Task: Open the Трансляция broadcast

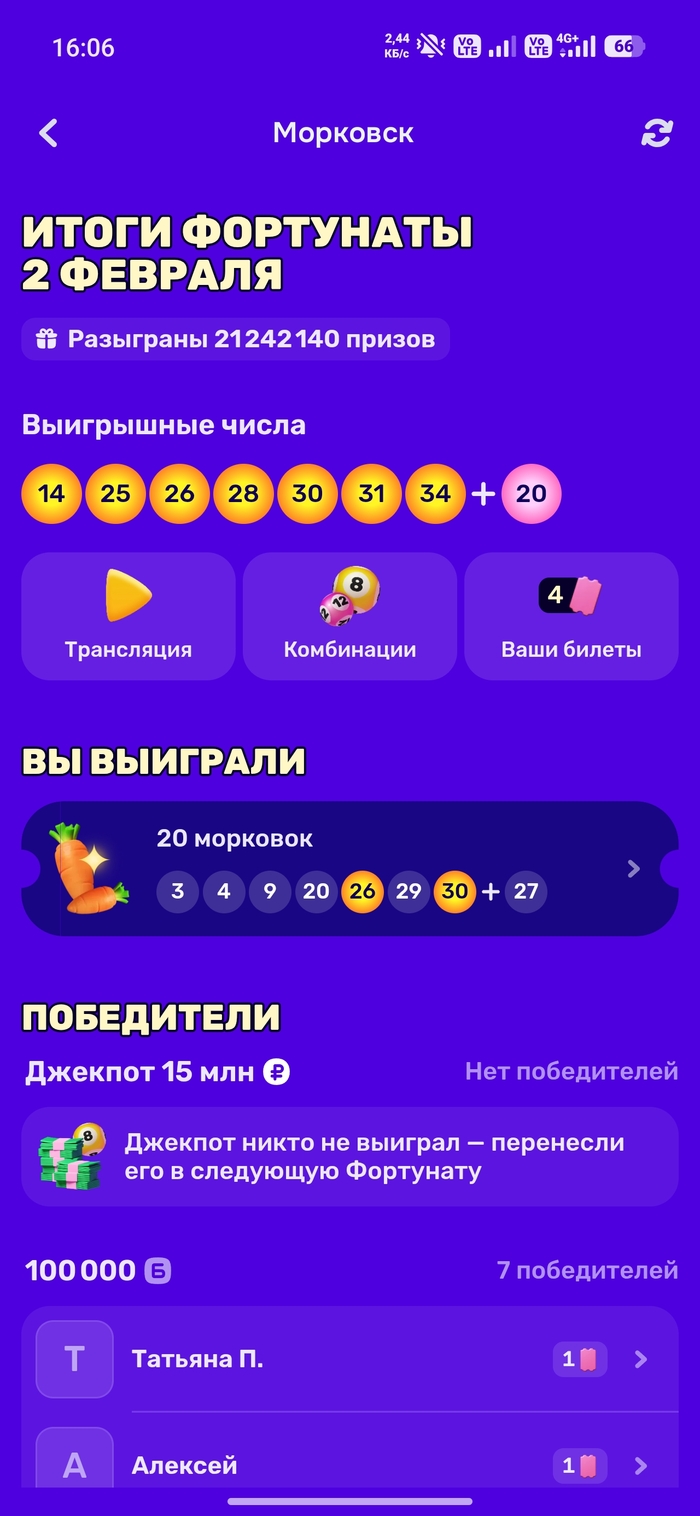Action: [128, 616]
